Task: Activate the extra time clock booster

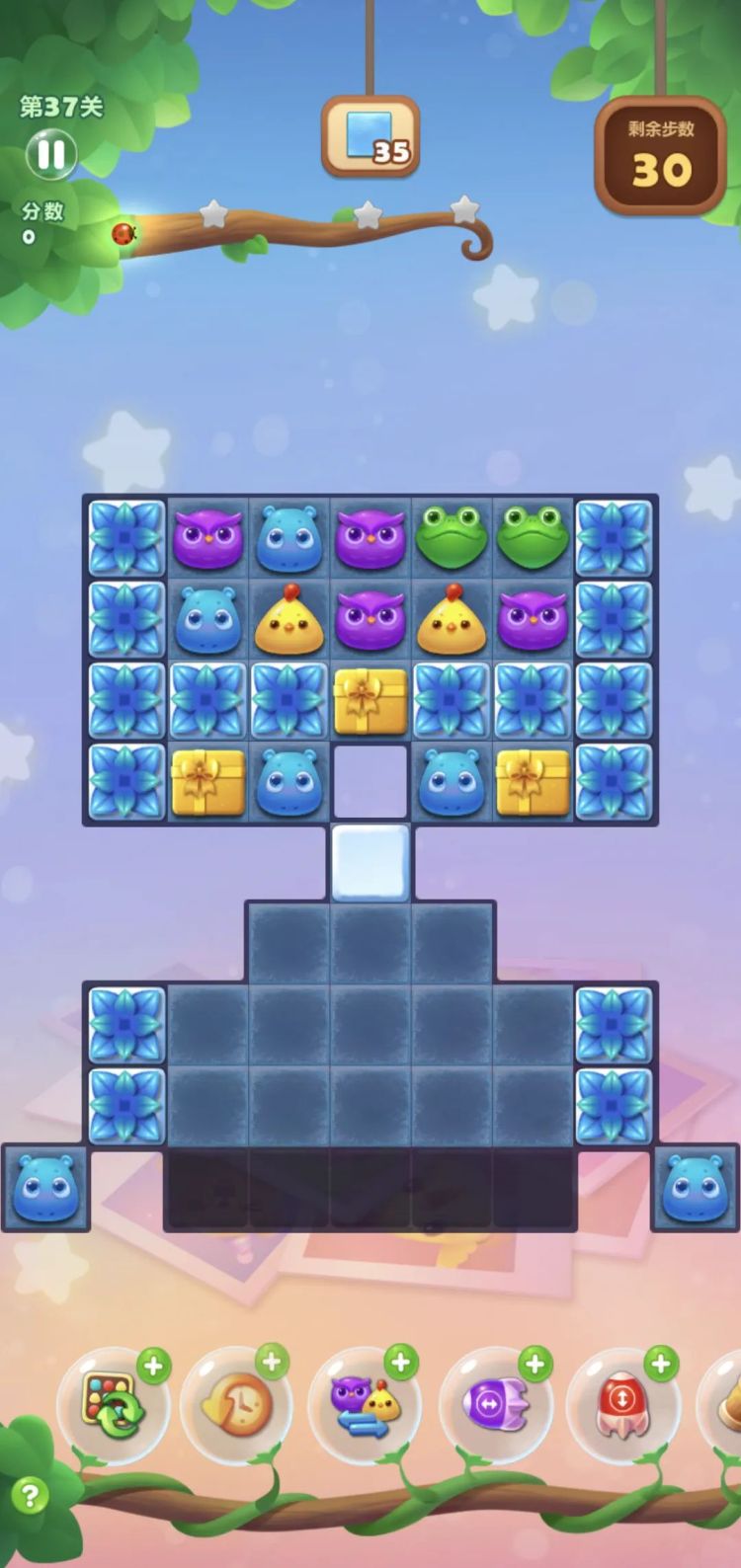Action: [237, 1405]
